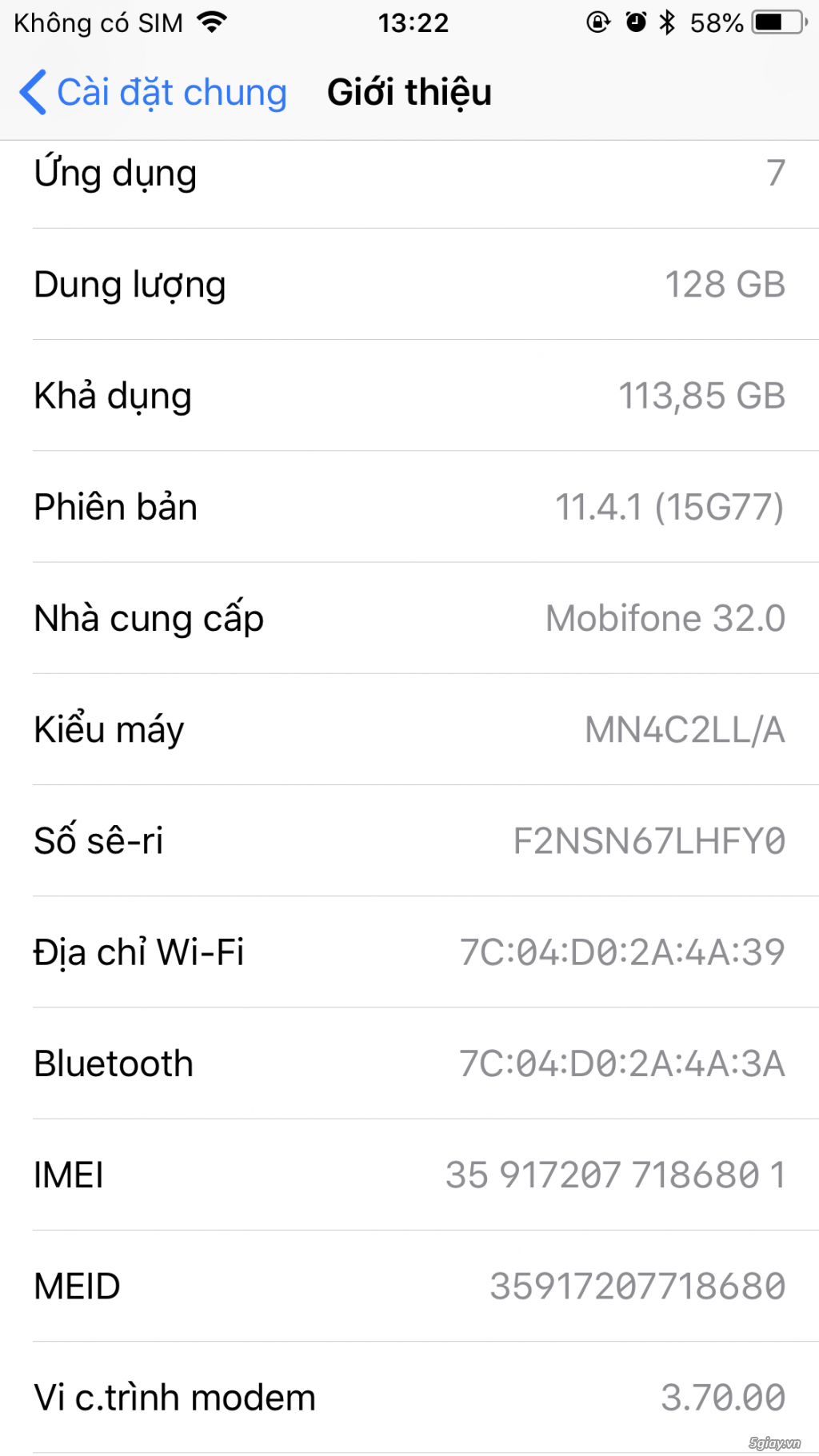Select the Dung lượng 128 GB row
This screenshot has width=819, height=1456.
409,285
